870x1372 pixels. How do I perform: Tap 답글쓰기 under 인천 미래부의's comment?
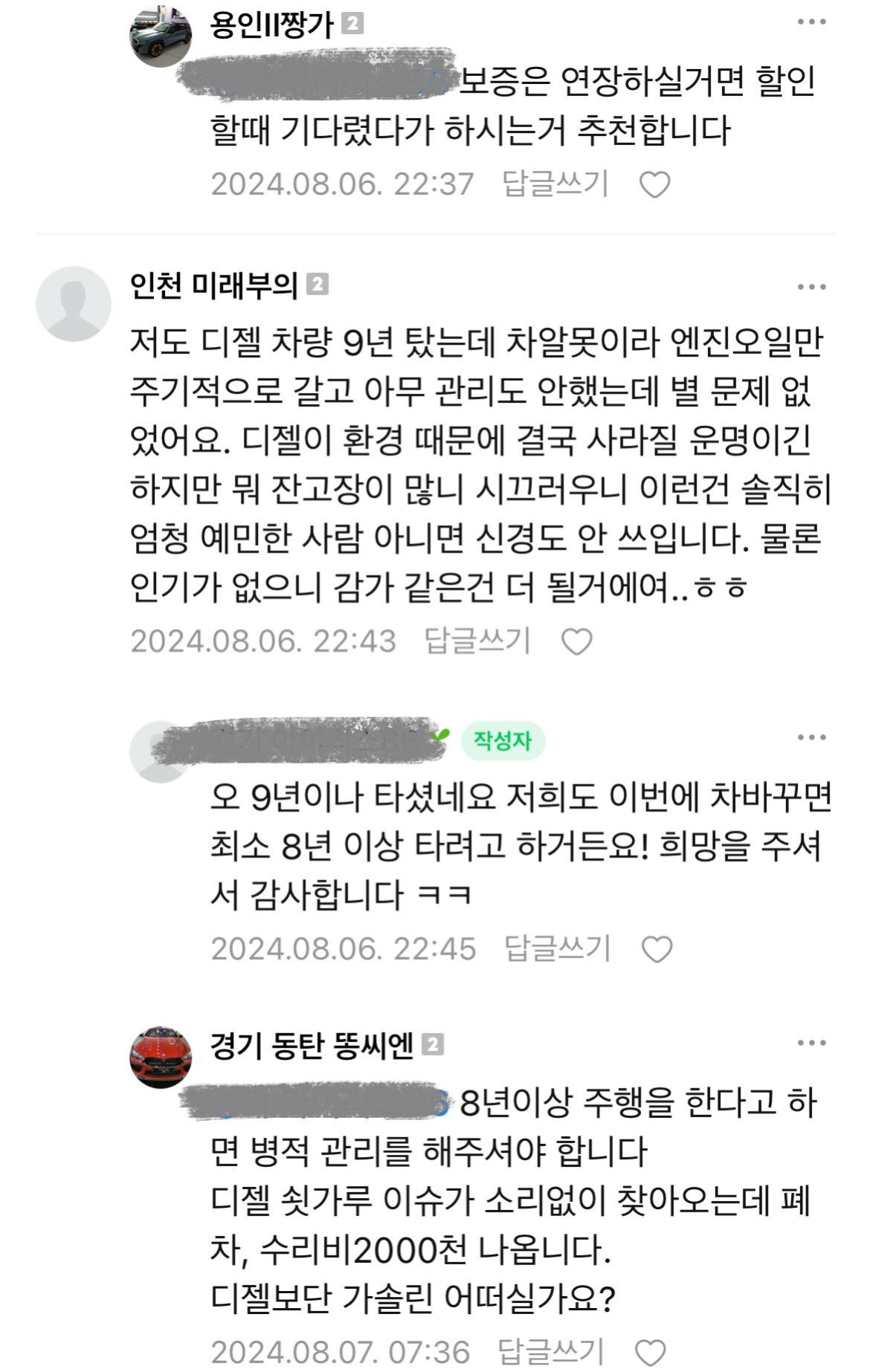click(x=477, y=641)
